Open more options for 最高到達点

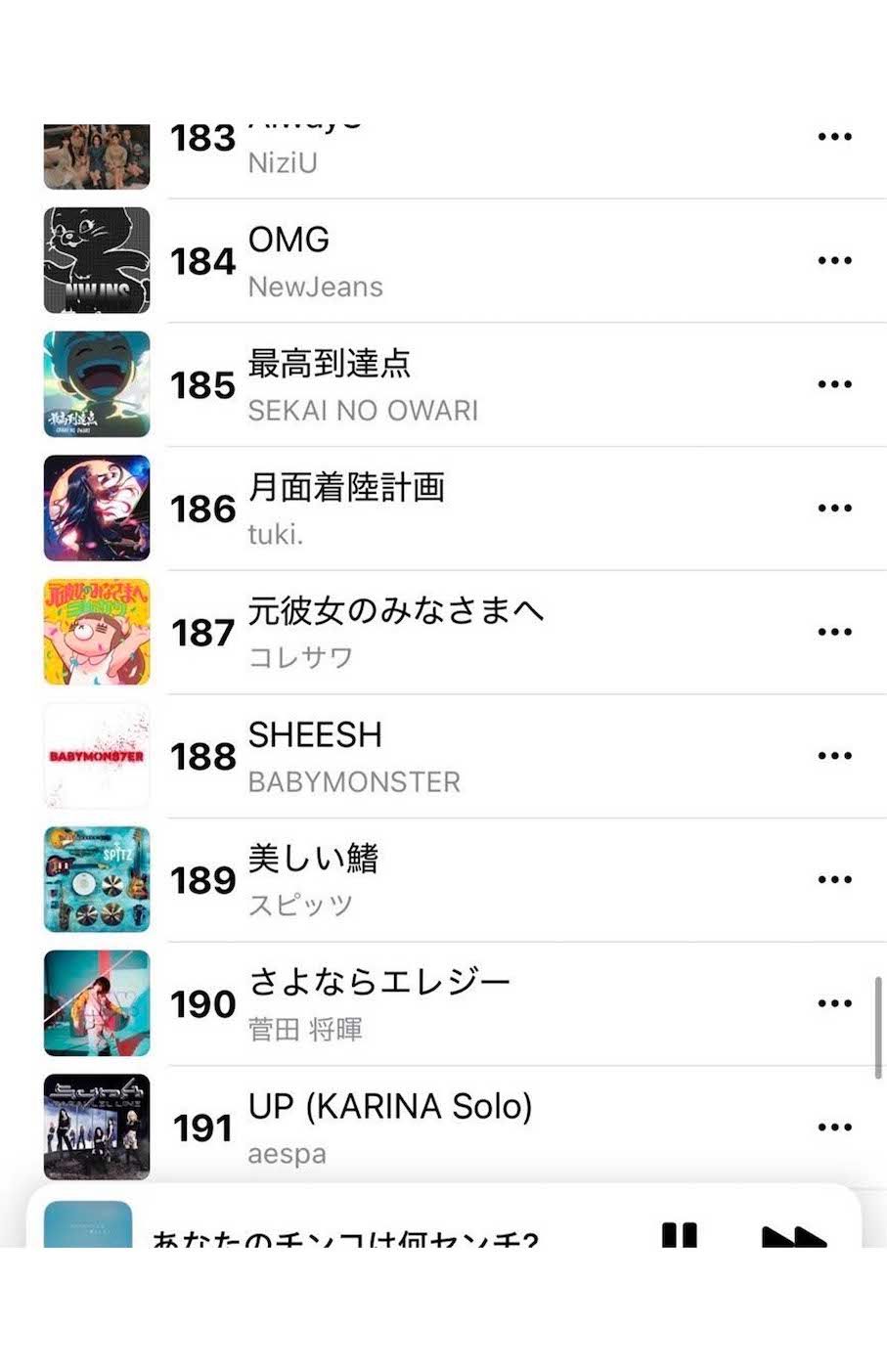click(834, 384)
